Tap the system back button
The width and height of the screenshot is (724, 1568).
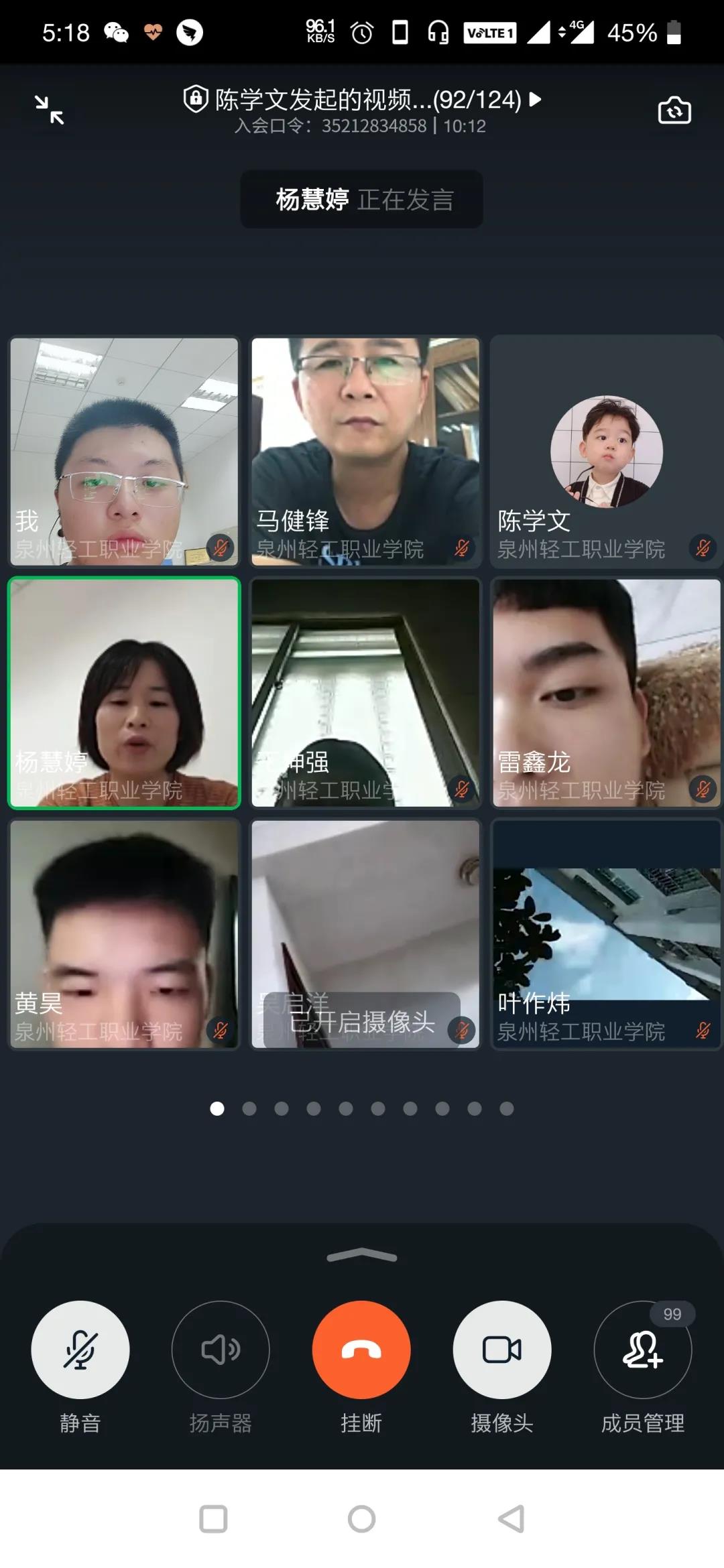(x=511, y=1519)
